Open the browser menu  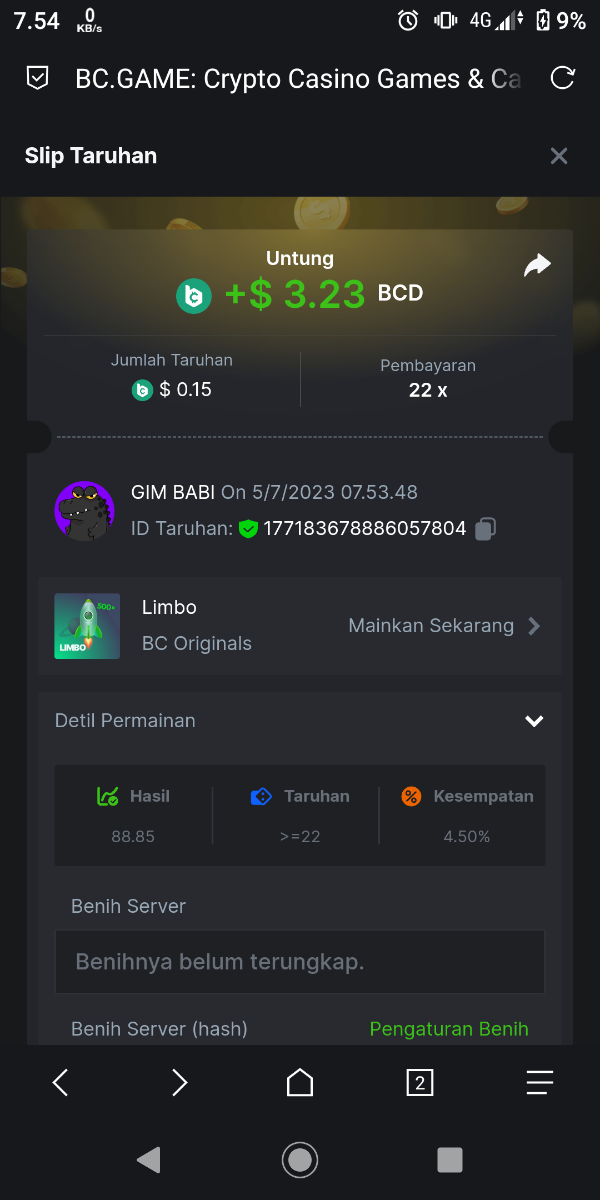click(540, 1082)
